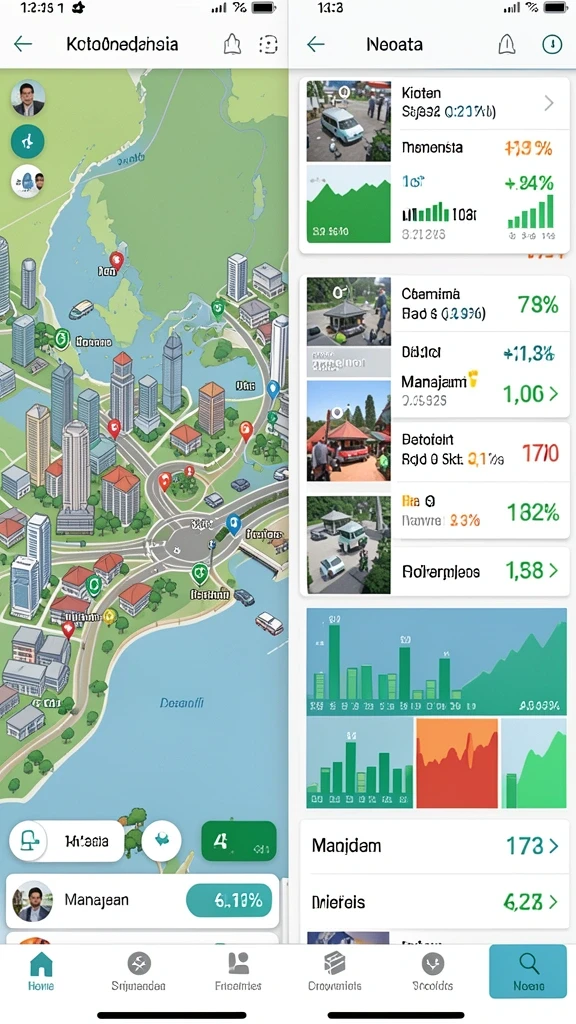Open the bell icon beside Kotoönedansia title
The image size is (576, 1024).
coord(232,44)
